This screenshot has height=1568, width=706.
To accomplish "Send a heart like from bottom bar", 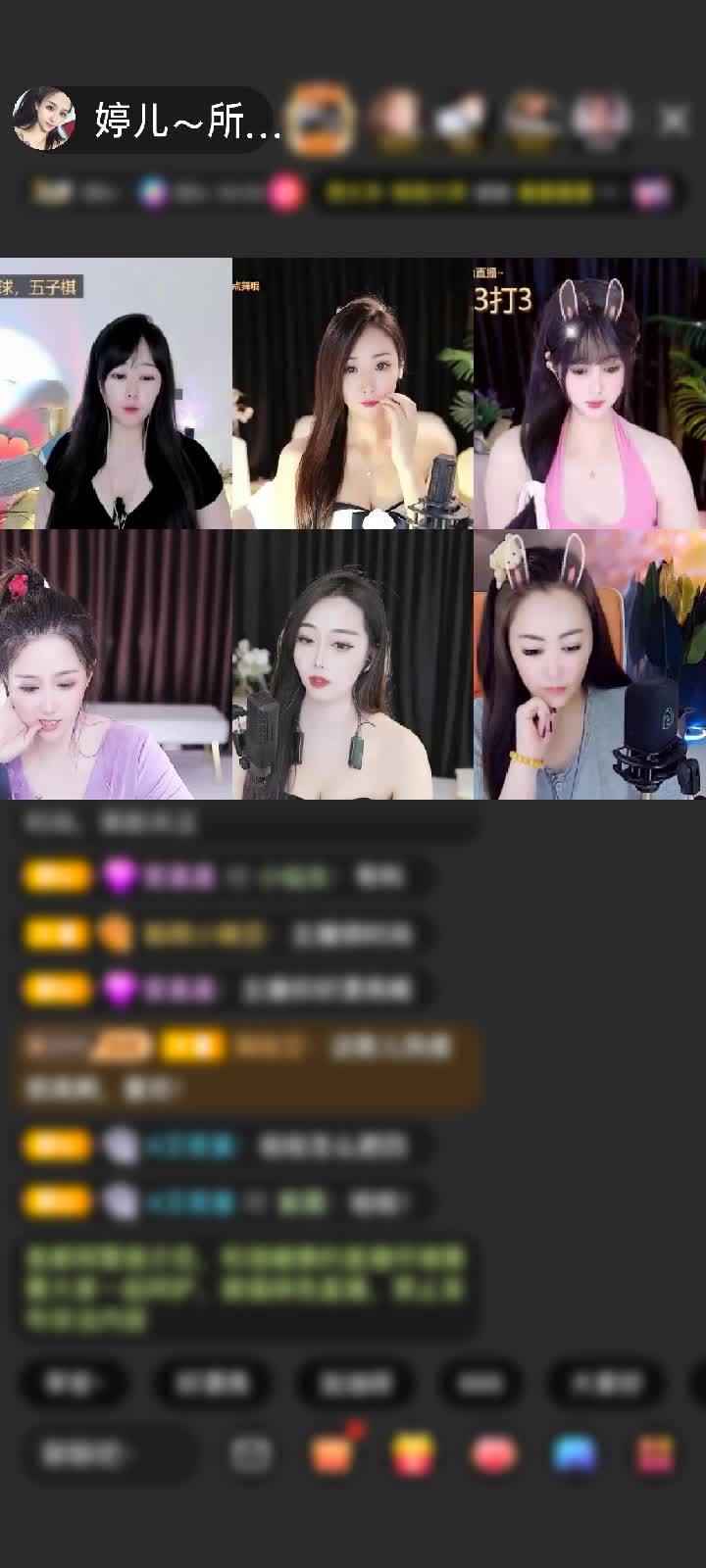I will [x=494, y=1453].
